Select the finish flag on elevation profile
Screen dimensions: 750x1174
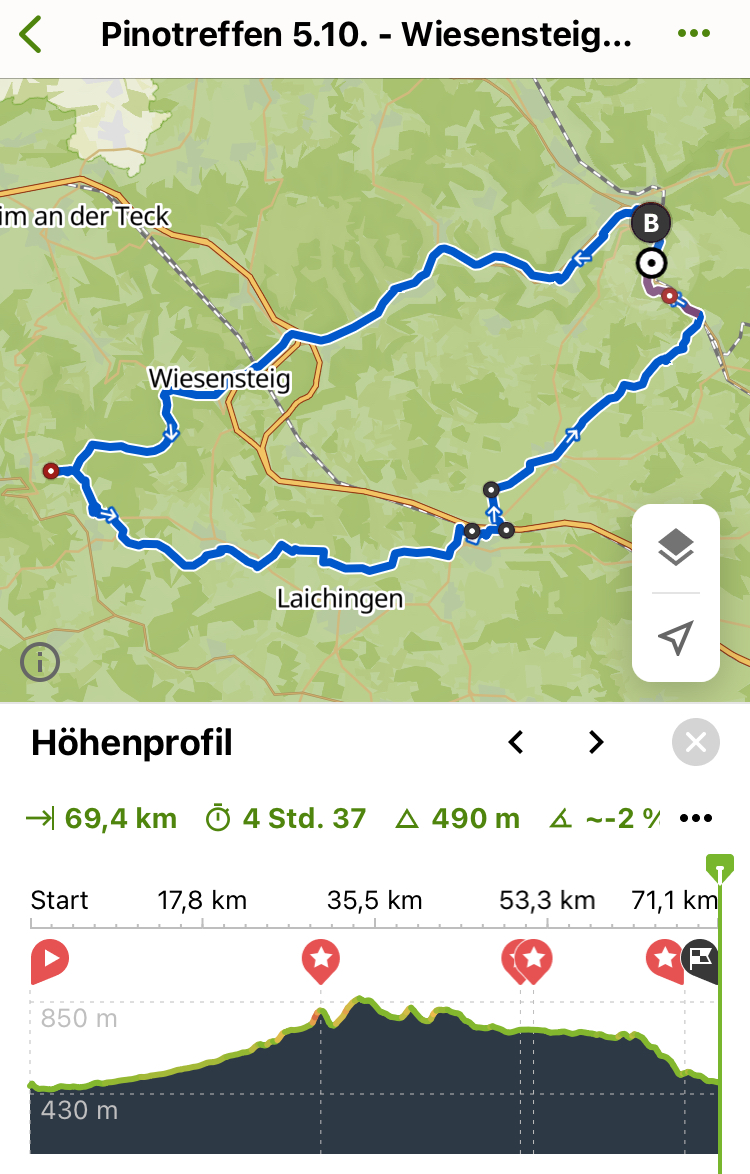click(701, 958)
